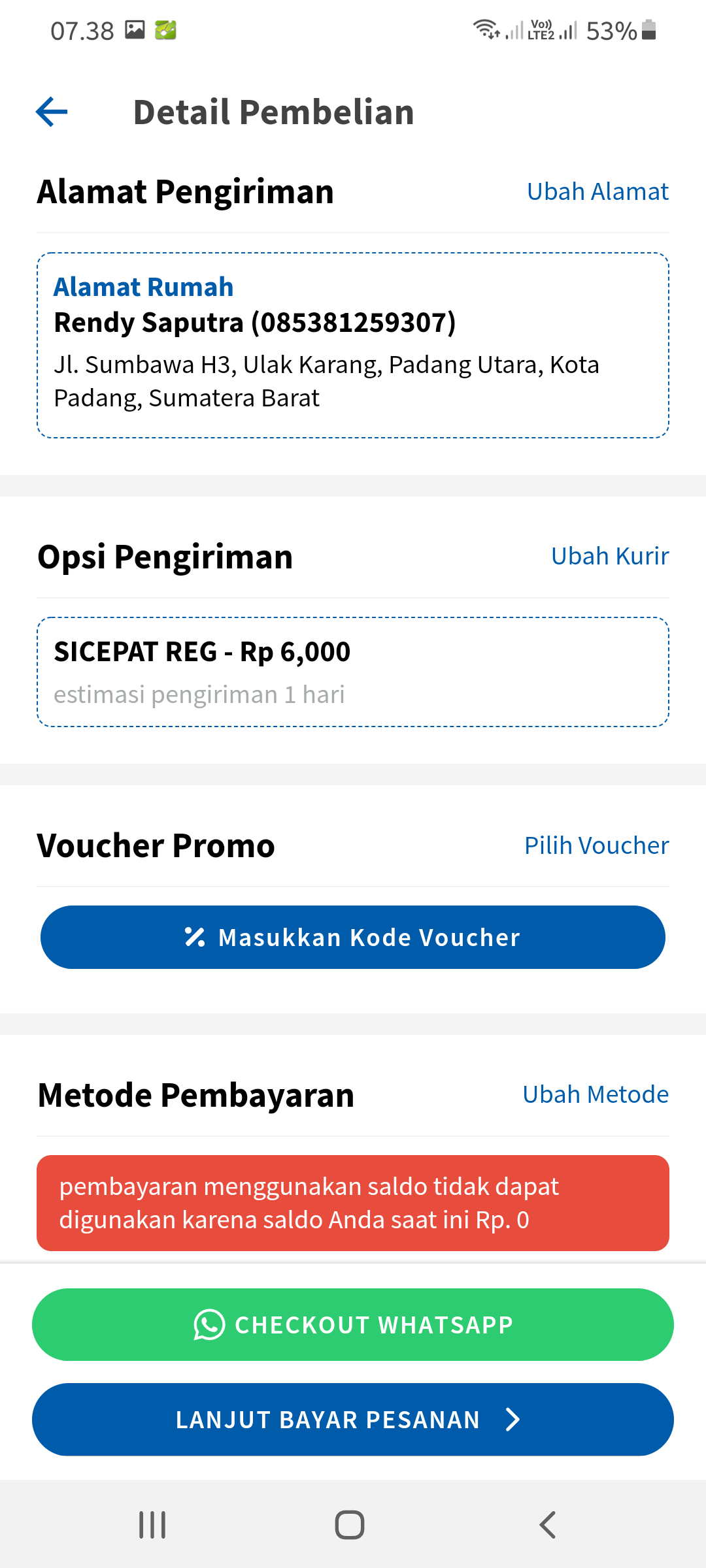Tap the back arrow beside Detail Pembelian
Image resolution: width=706 pixels, height=1568 pixels.
click(52, 111)
